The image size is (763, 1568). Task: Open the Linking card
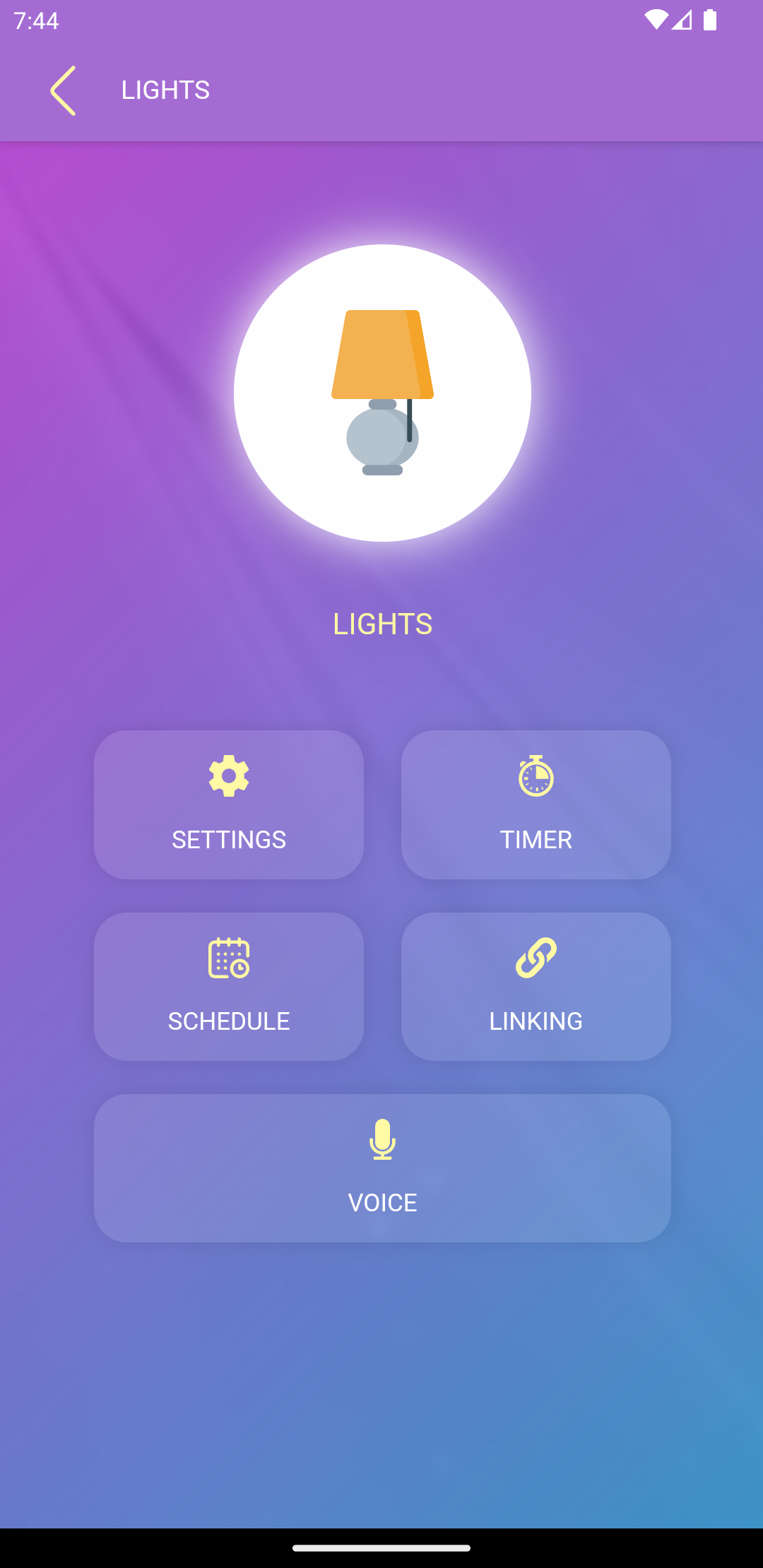coord(536,986)
